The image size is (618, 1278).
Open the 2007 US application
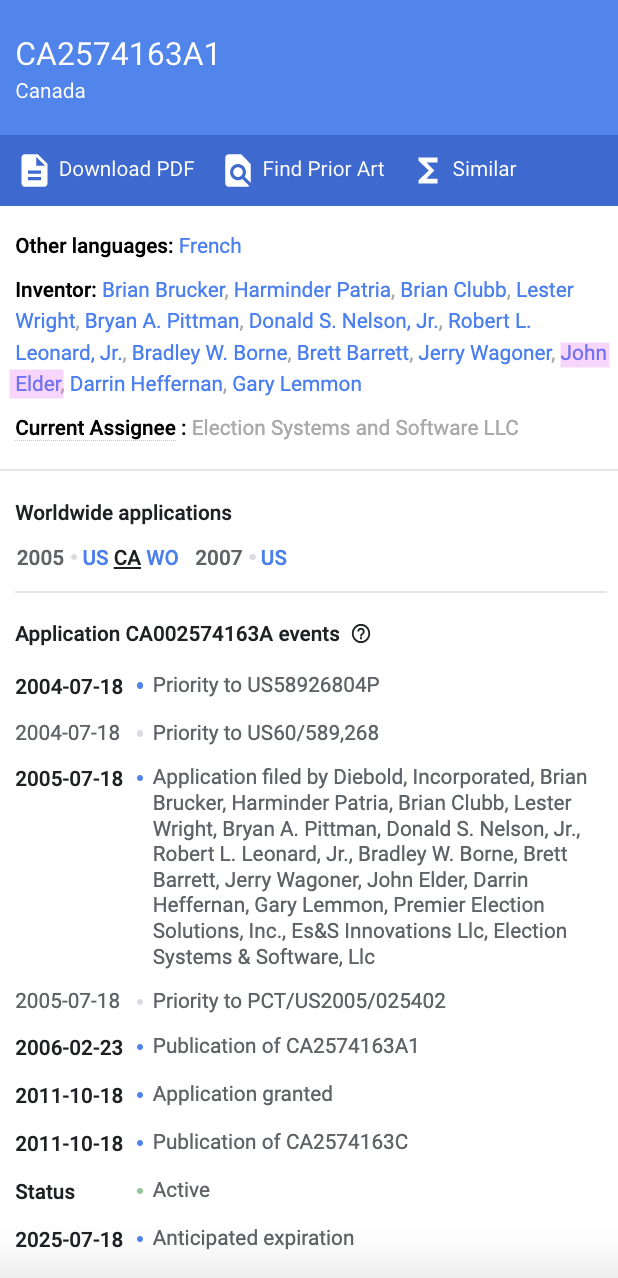click(274, 558)
